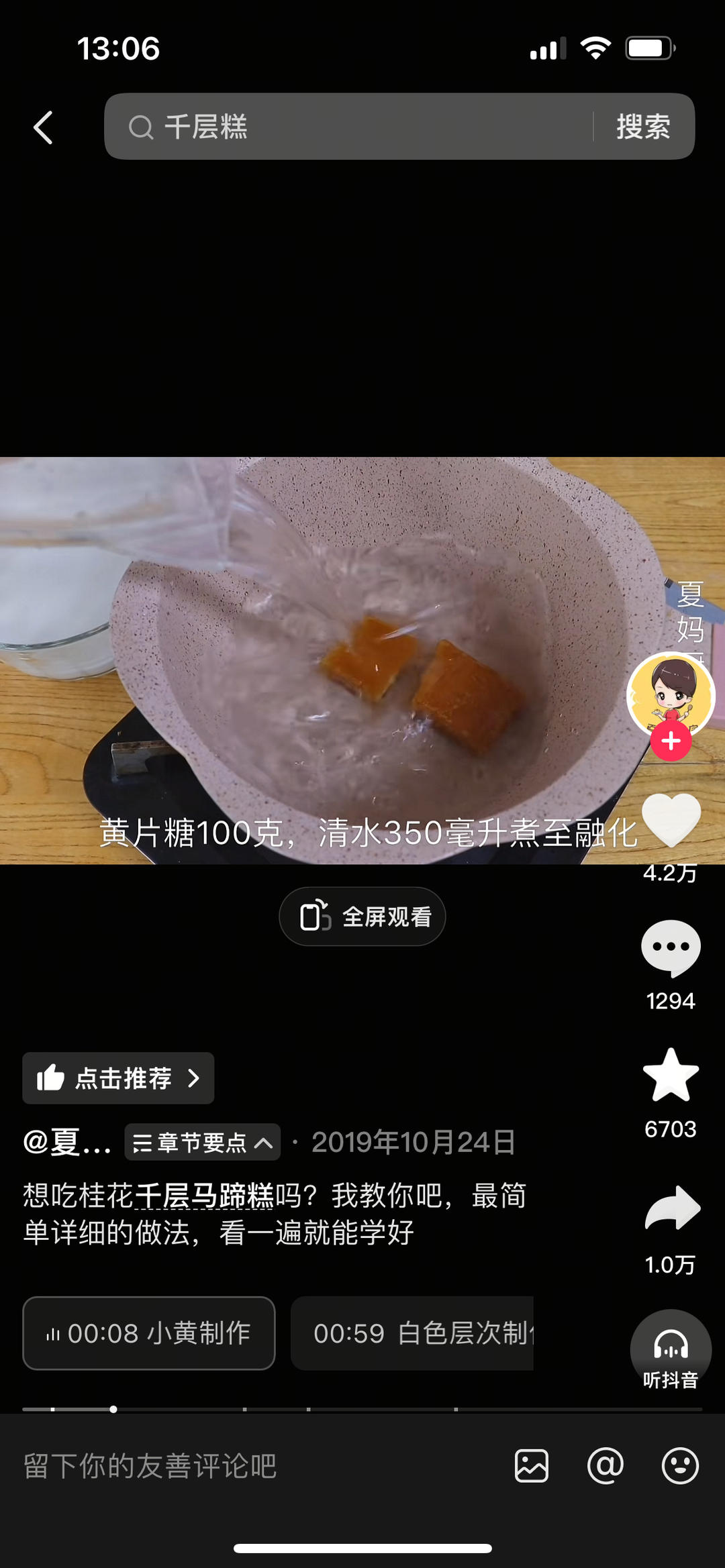
Task: Switch to full screen via 全屏观看
Action: [x=362, y=916]
